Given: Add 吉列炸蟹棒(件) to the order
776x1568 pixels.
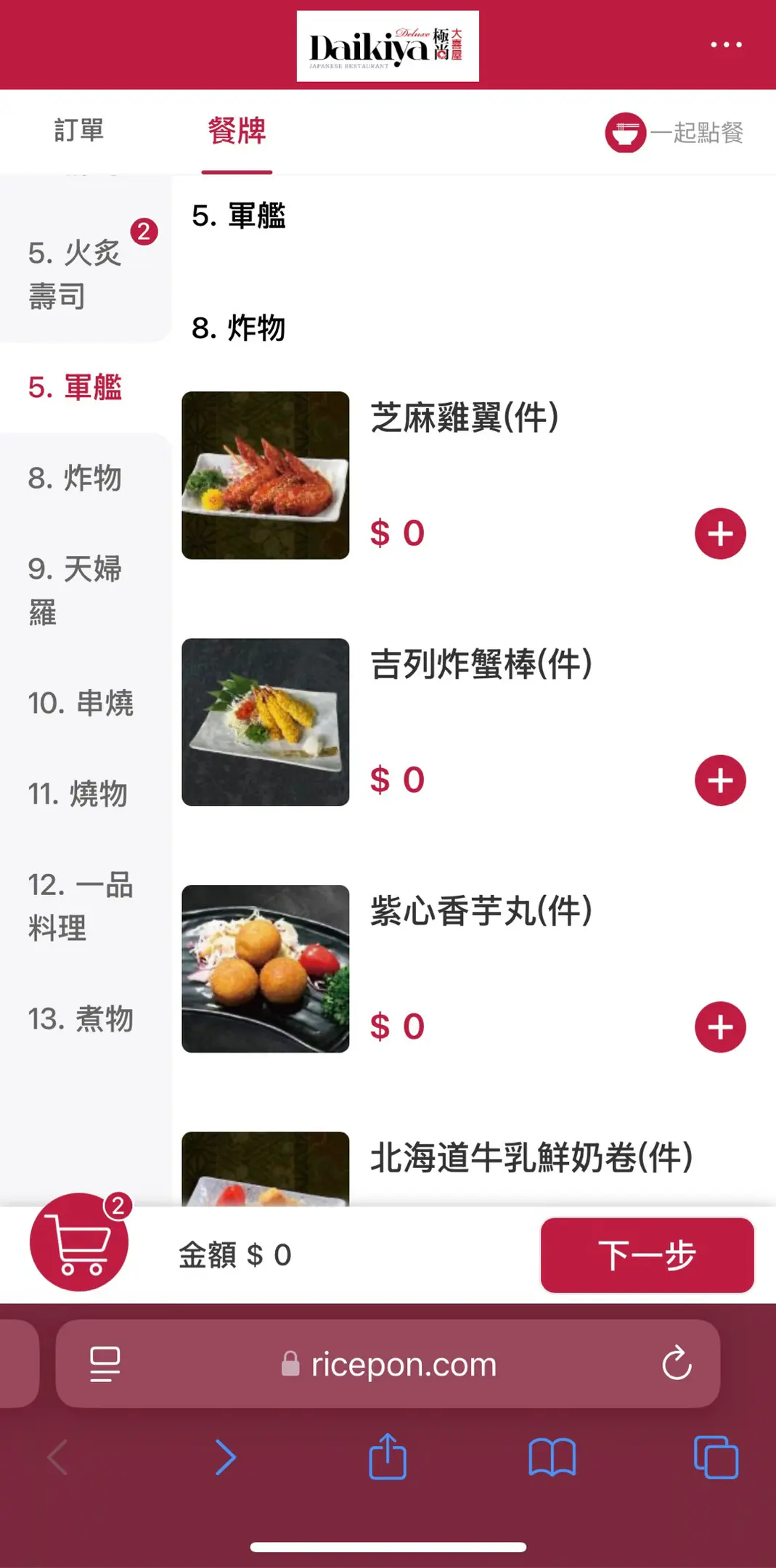Looking at the screenshot, I should [719, 780].
